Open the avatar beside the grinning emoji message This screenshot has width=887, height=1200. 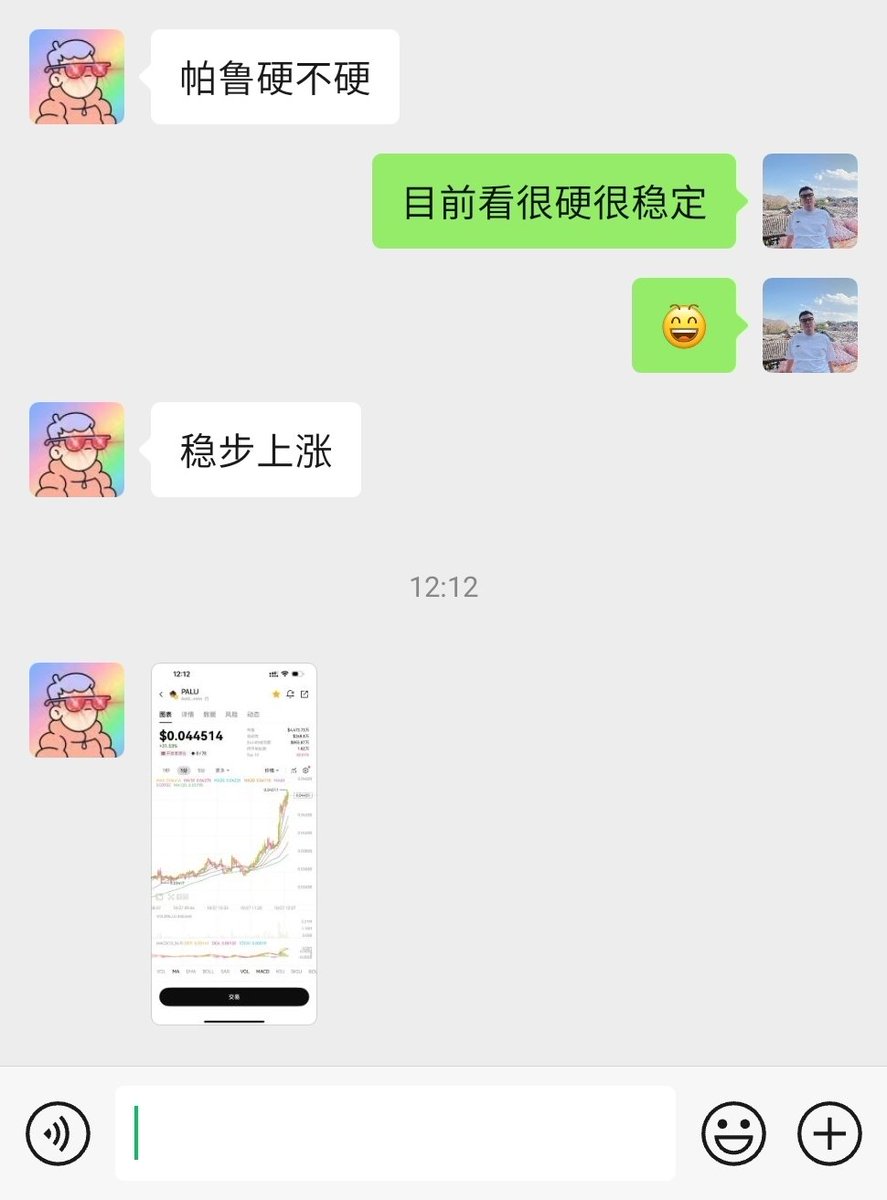coord(810,325)
